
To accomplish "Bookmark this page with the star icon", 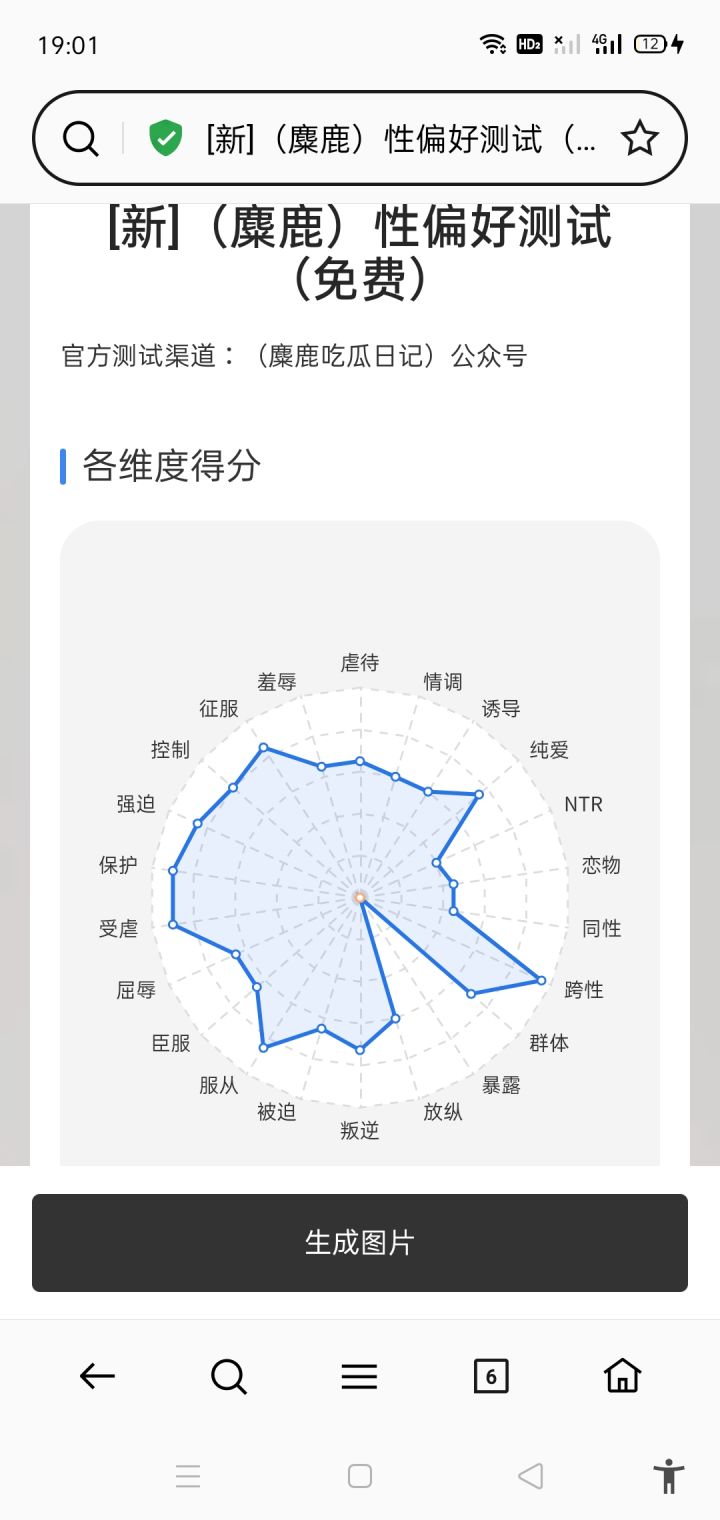I will pyautogui.click(x=640, y=138).
